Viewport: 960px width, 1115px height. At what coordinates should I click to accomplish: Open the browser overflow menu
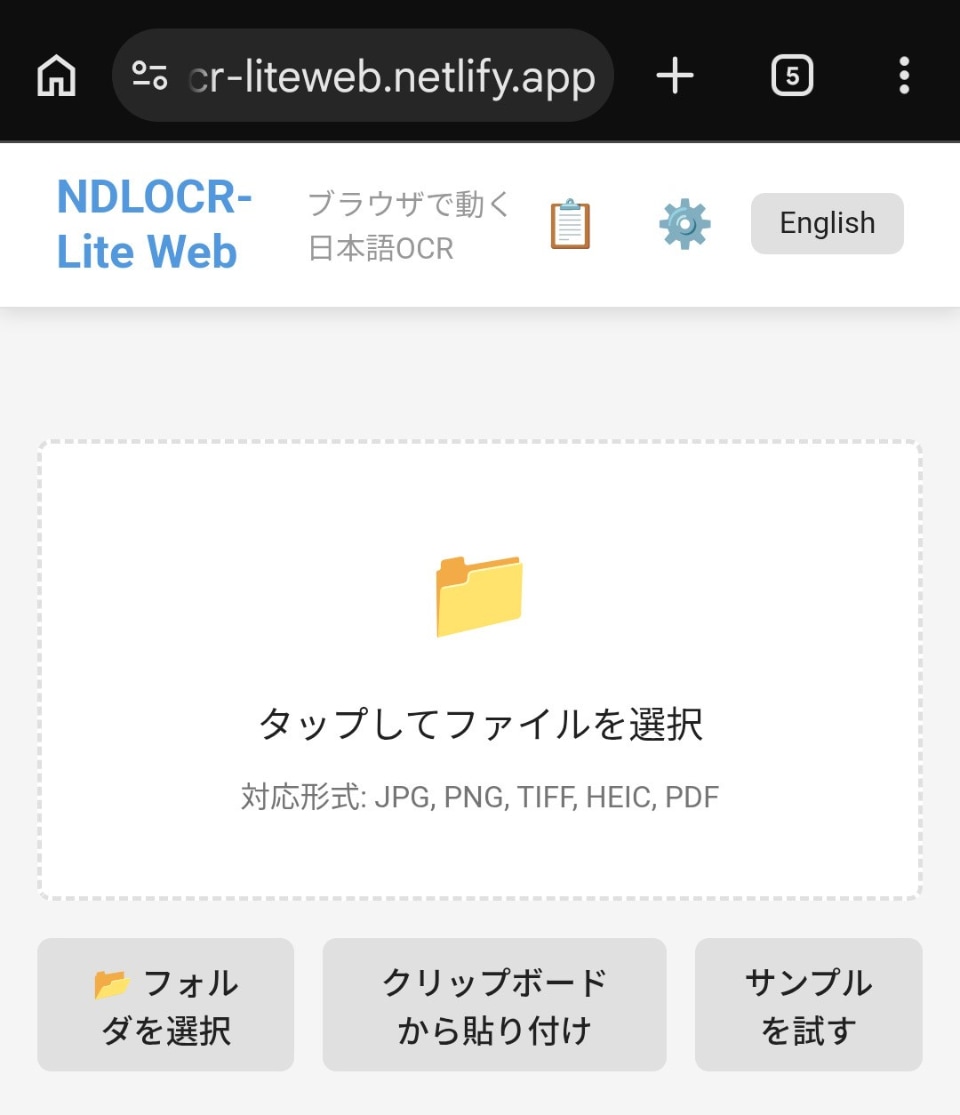[904, 76]
